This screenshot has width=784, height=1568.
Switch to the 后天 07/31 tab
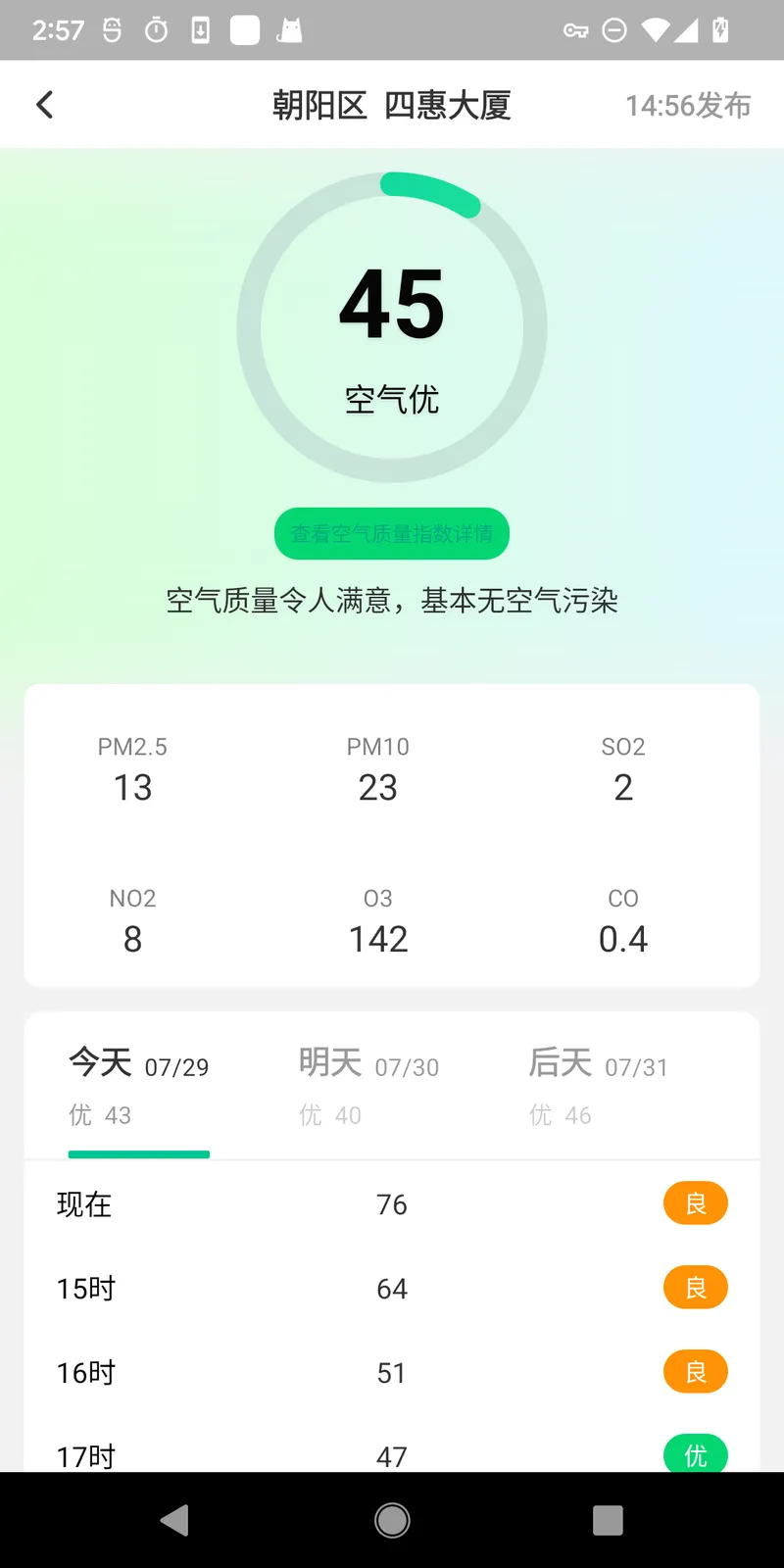pos(599,1087)
